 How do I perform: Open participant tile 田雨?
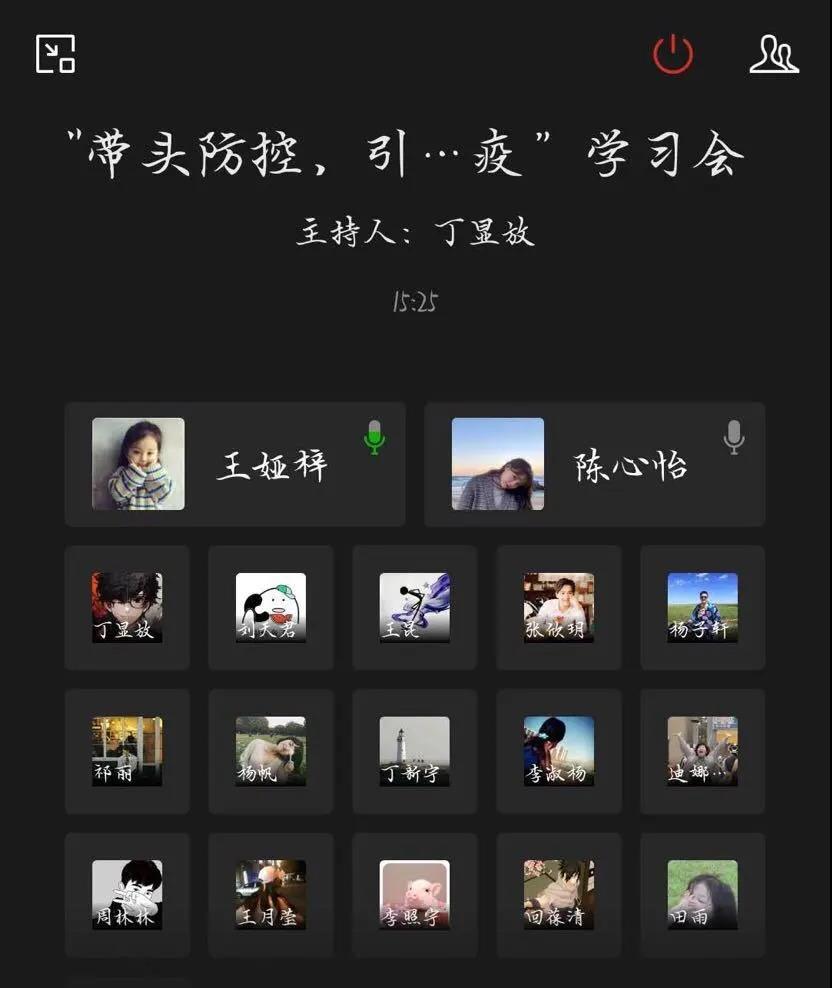click(x=702, y=895)
